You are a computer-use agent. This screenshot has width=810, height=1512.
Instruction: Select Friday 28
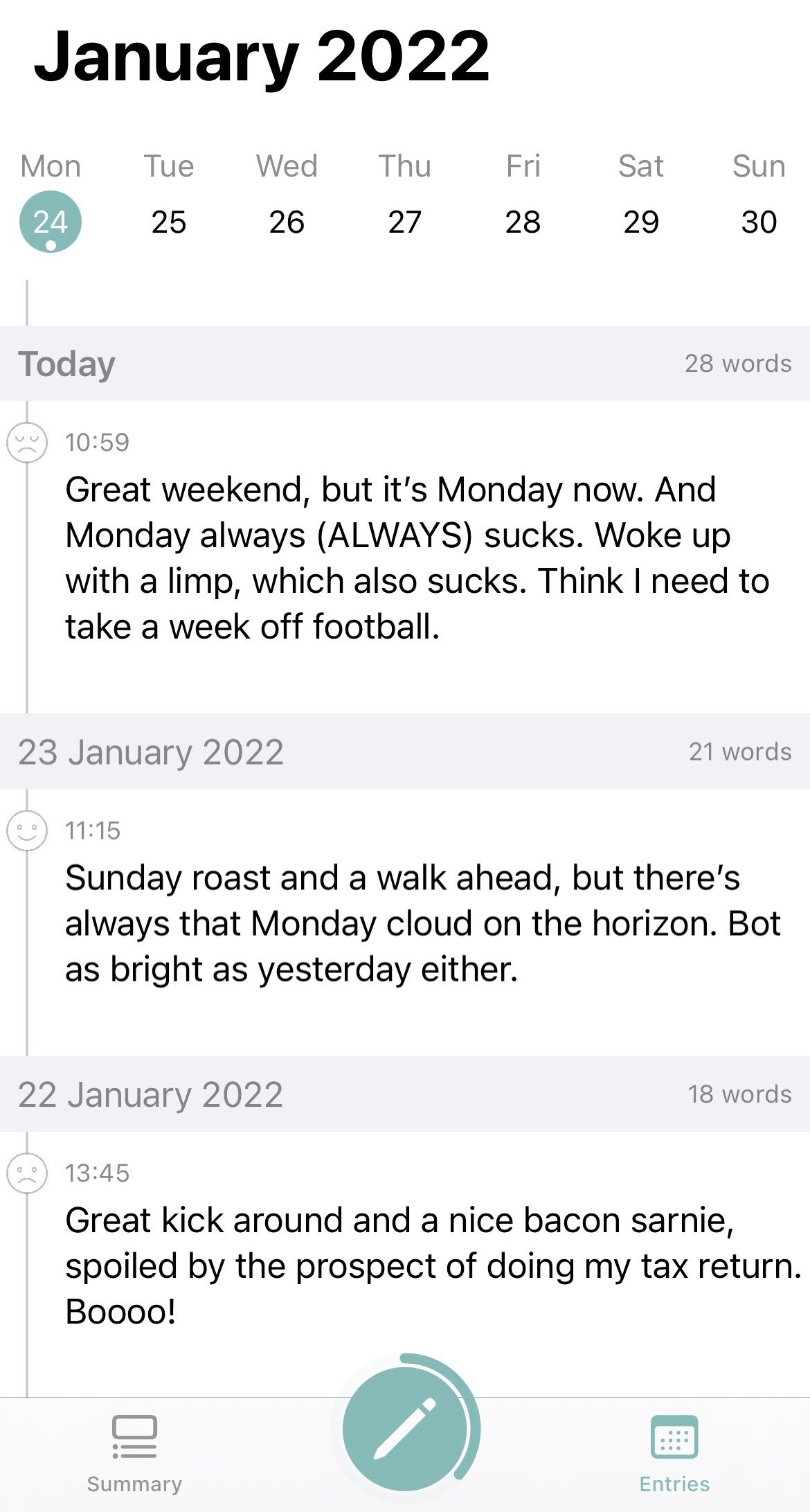point(523,222)
